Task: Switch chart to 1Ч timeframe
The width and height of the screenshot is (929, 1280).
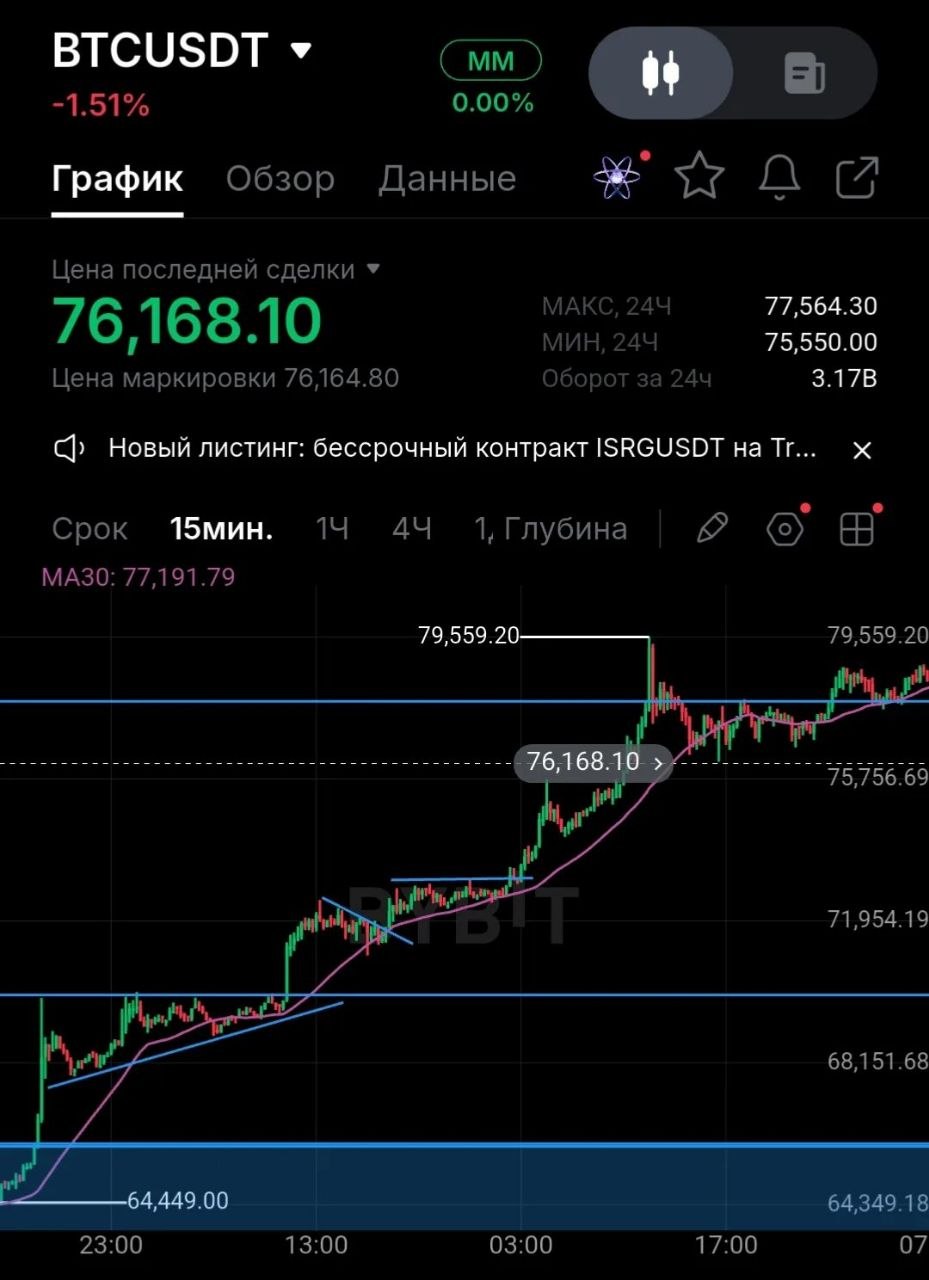Action: click(x=332, y=529)
